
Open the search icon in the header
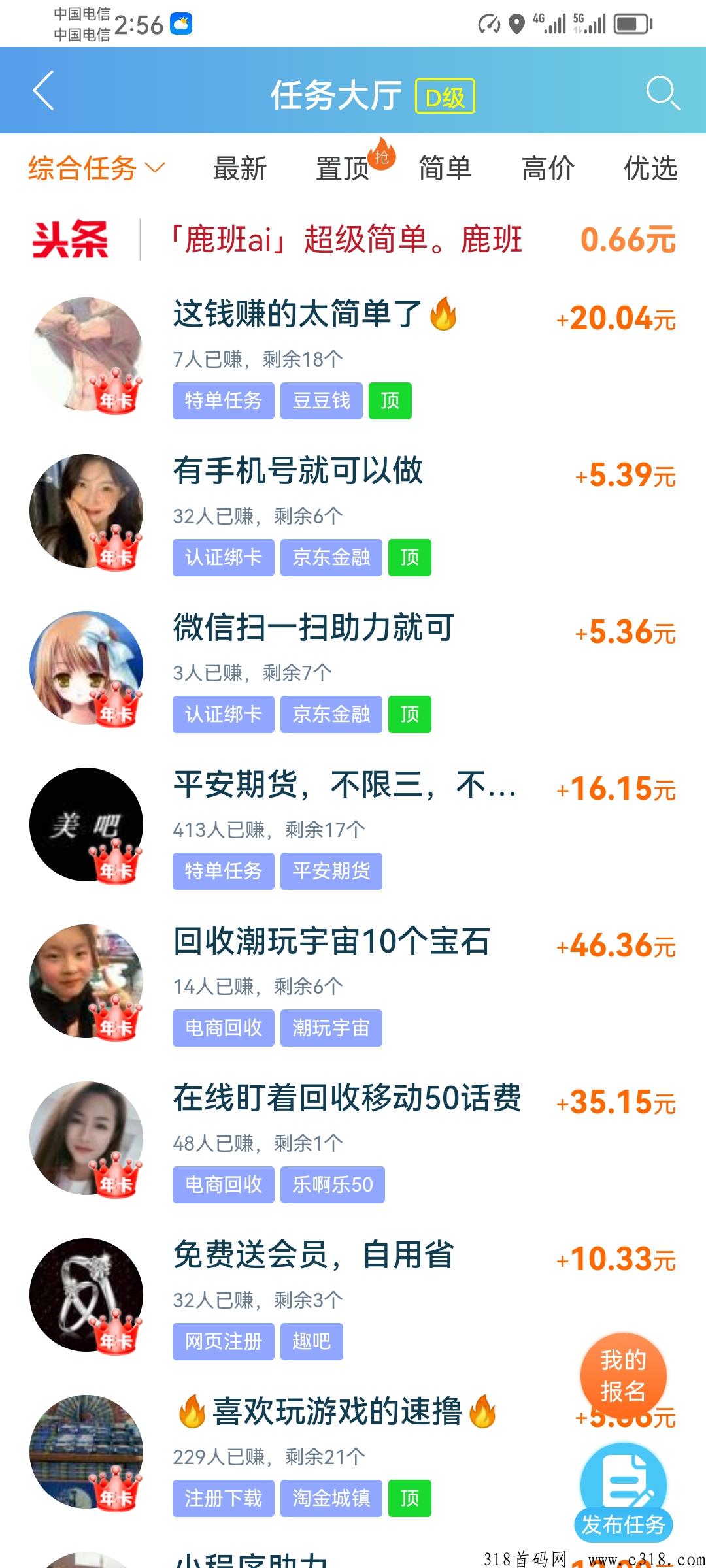coord(662,92)
